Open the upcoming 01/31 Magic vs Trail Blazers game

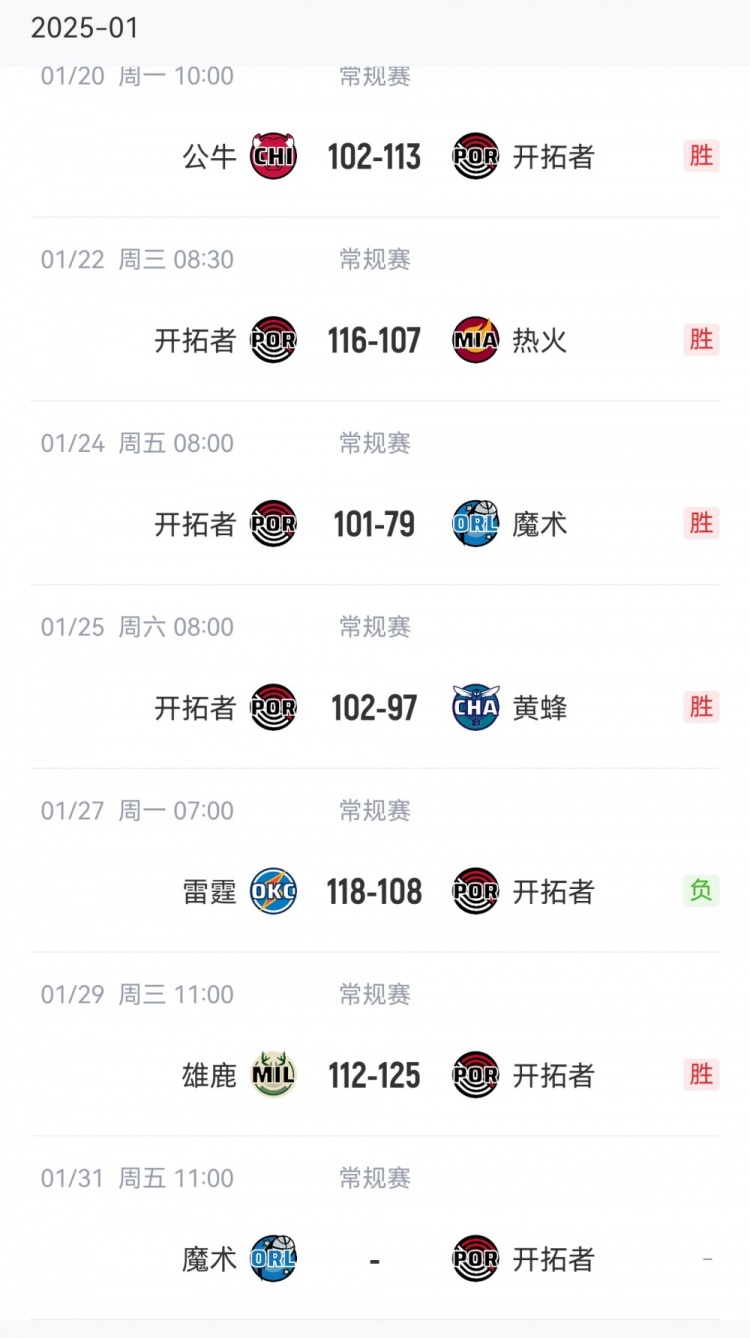pos(375,1259)
